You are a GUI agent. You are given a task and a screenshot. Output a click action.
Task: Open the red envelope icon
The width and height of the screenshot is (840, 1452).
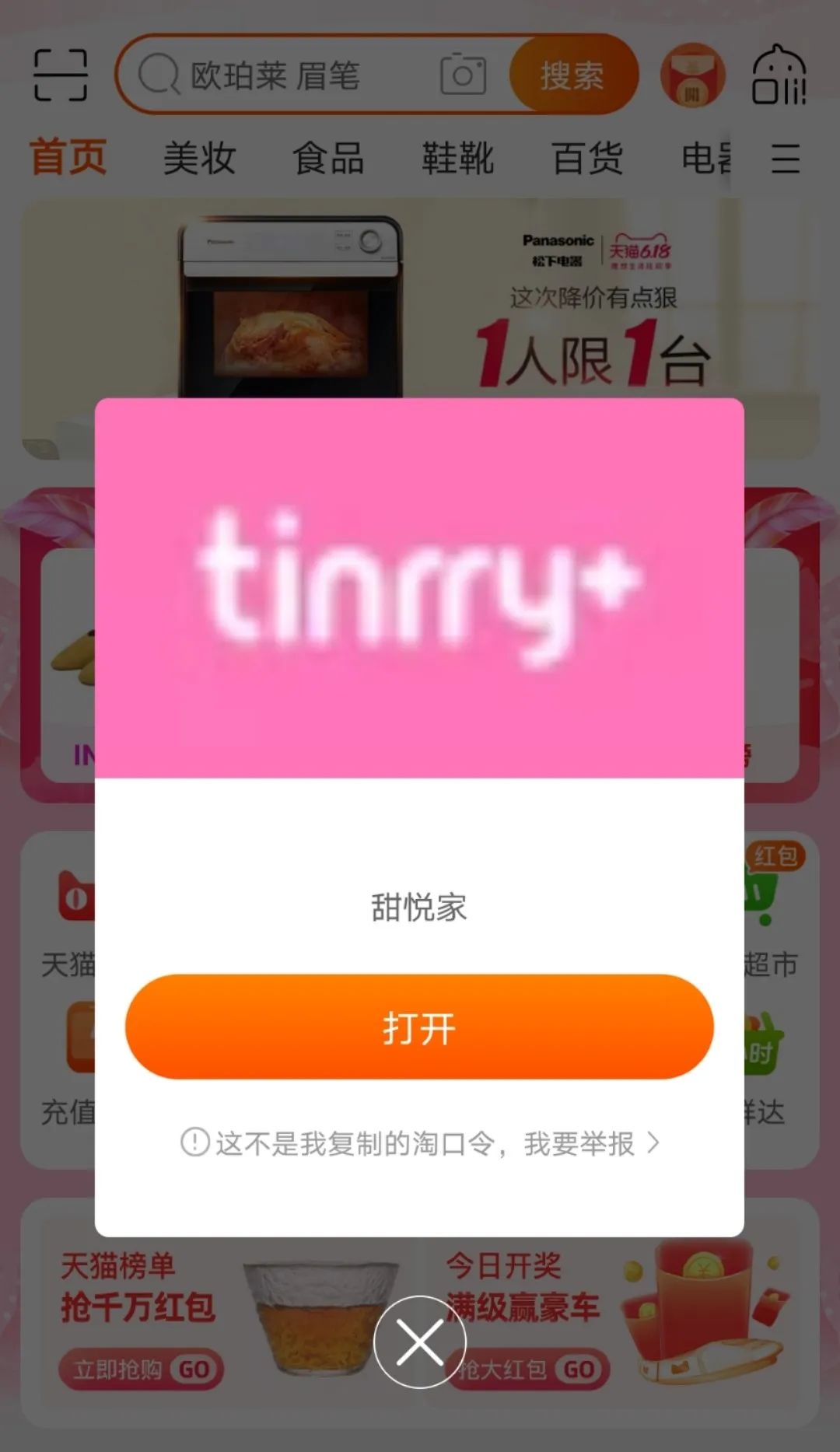pos(692,76)
